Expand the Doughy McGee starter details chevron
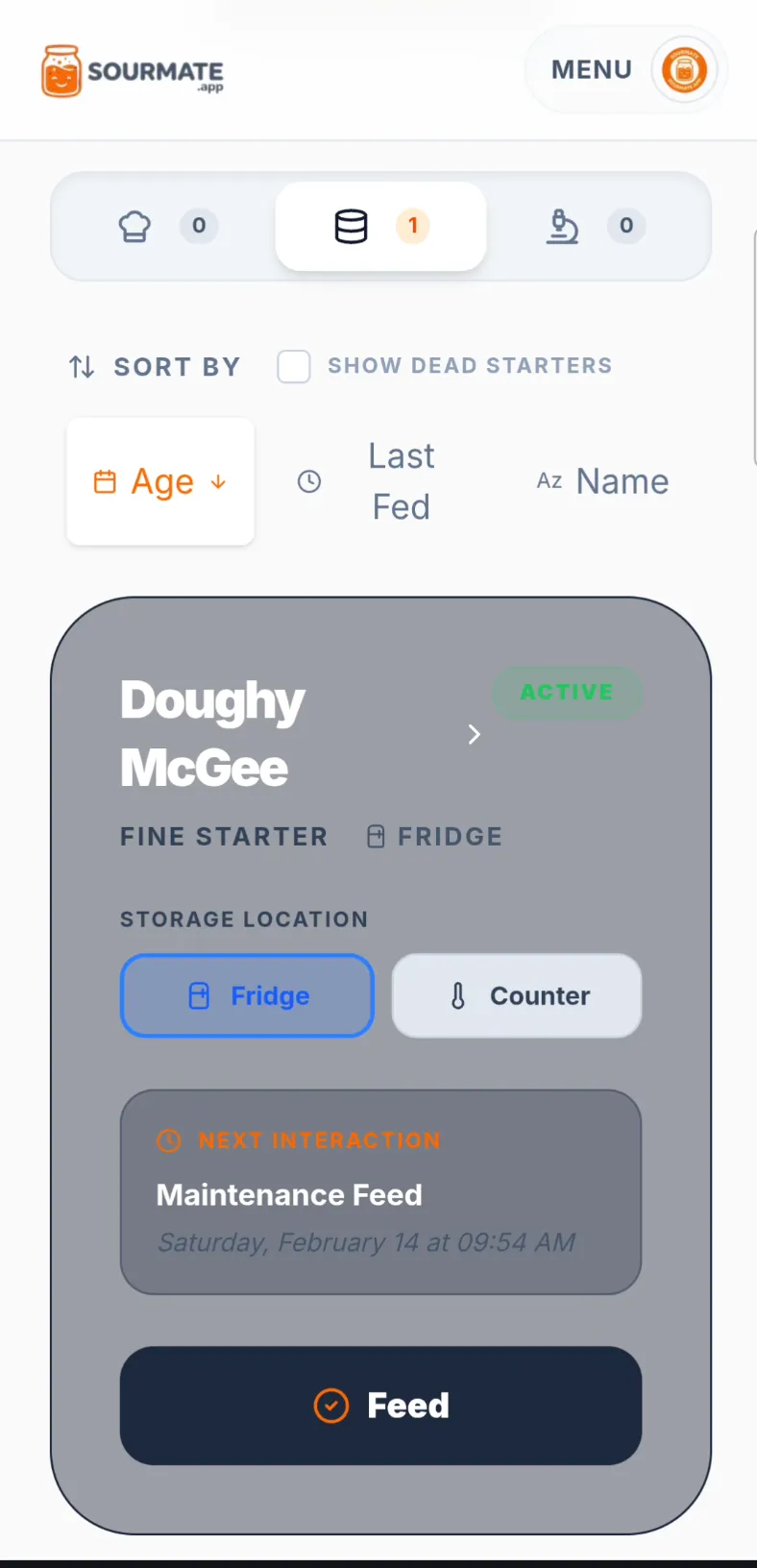 474,734
